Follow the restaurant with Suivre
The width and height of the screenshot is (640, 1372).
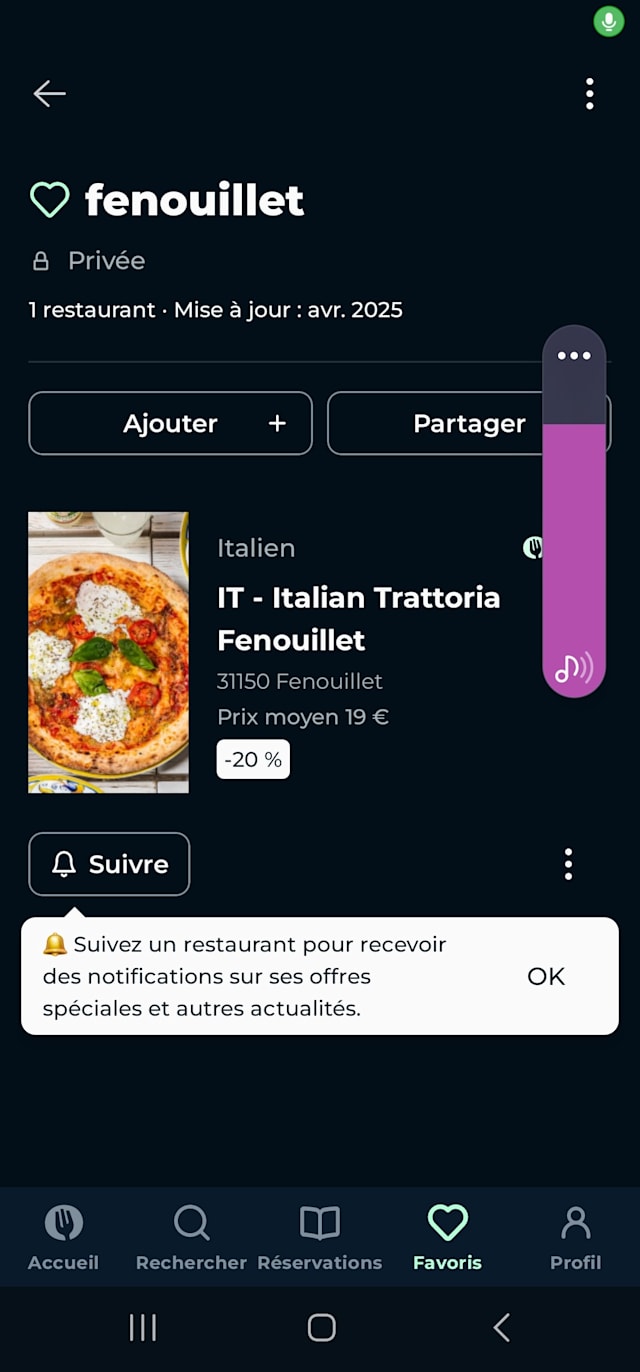(x=109, y=864)
